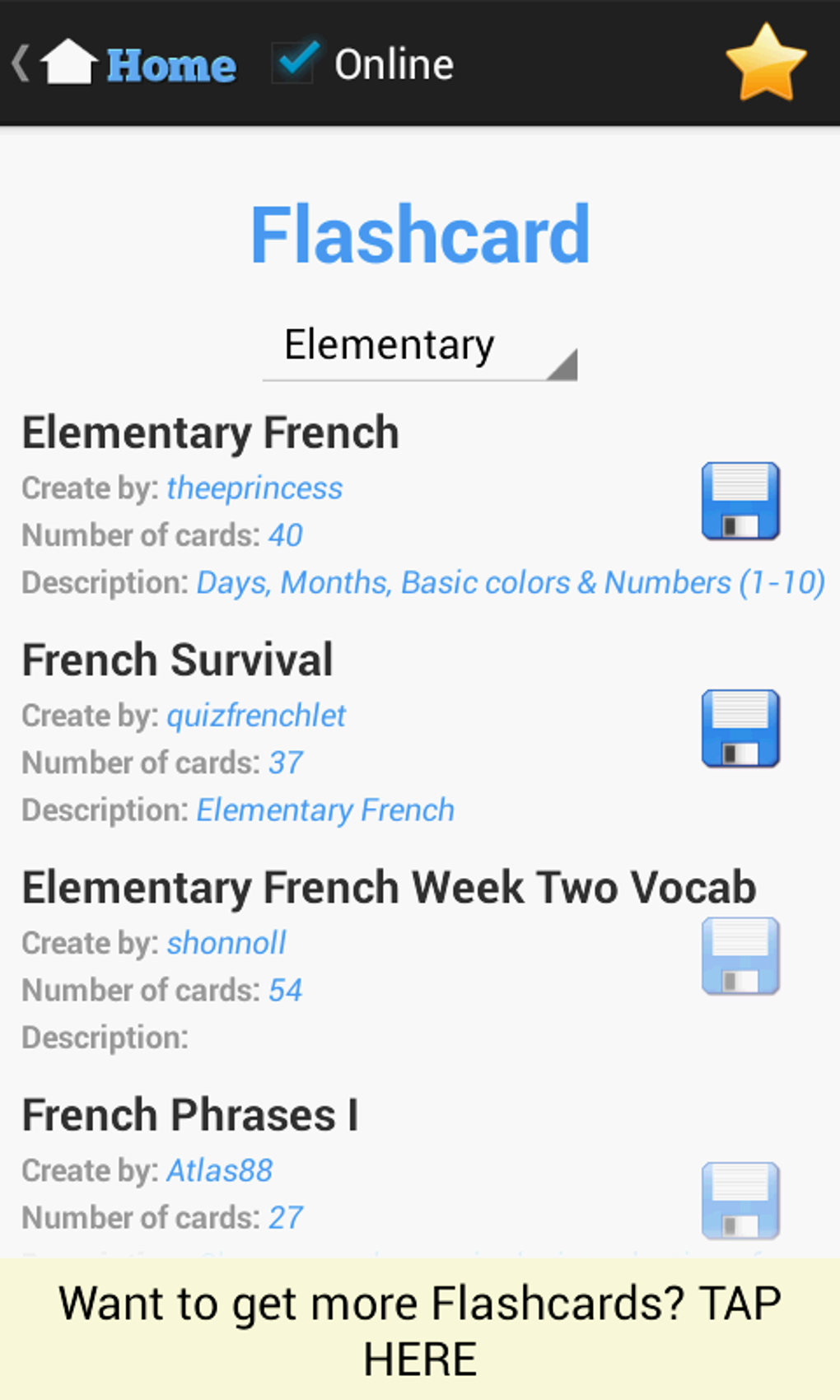The image size is (840, 1400).
Task: Open the French Survival flashcard set
Action: (x=178, y=660)
